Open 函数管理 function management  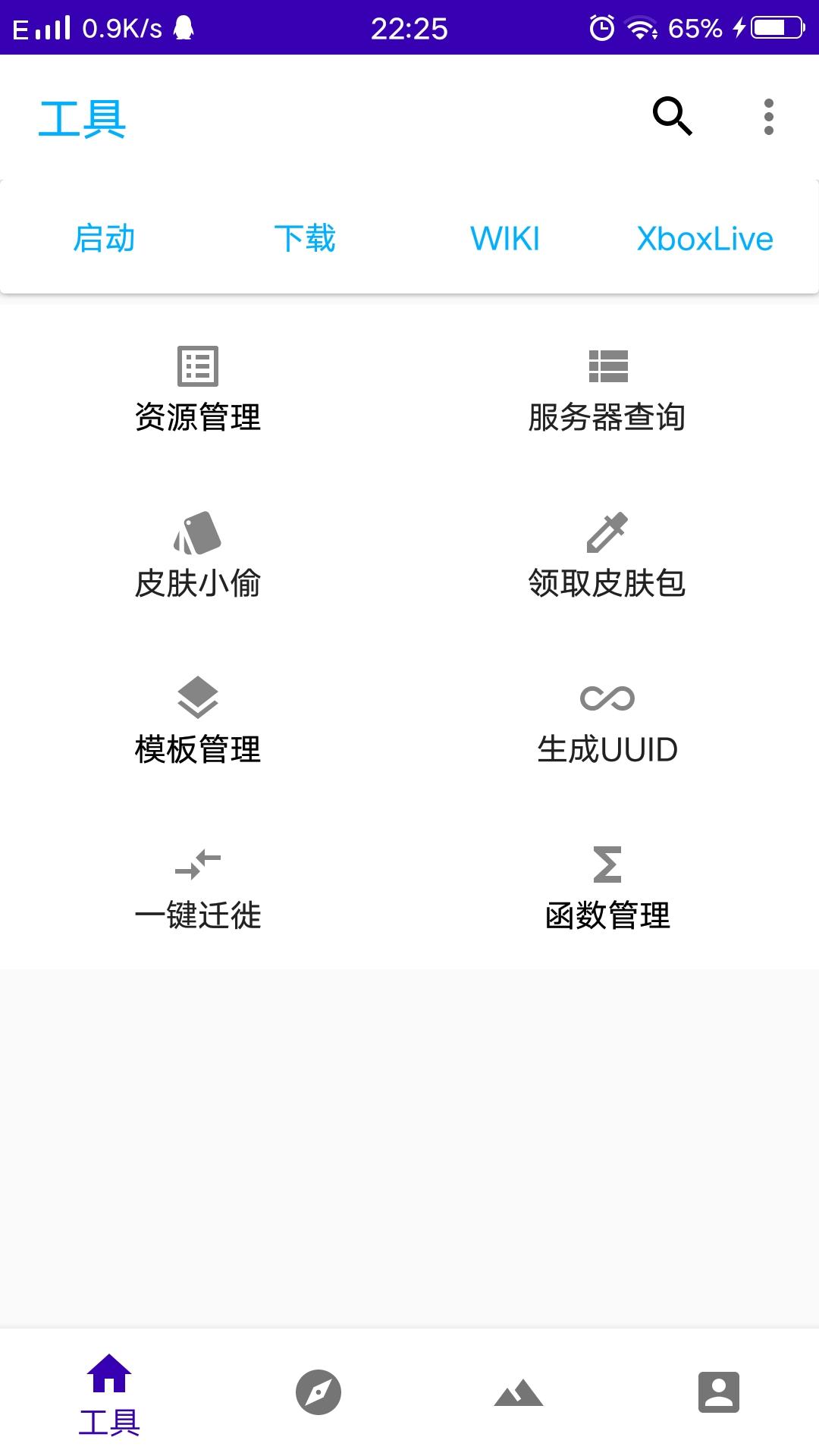(x=607, y=888)
